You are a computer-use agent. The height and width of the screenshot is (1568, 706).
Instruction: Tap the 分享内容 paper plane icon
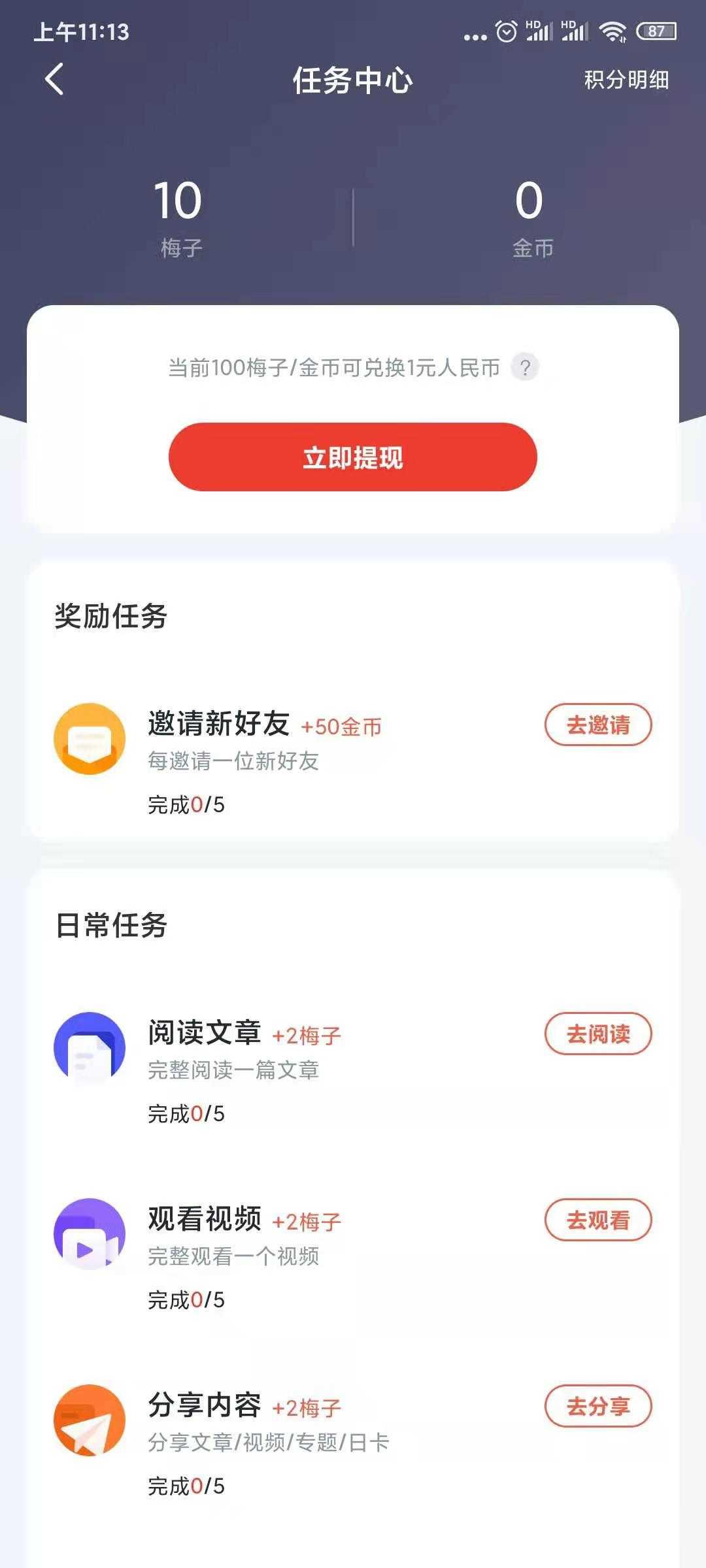tap(88, 1418)
